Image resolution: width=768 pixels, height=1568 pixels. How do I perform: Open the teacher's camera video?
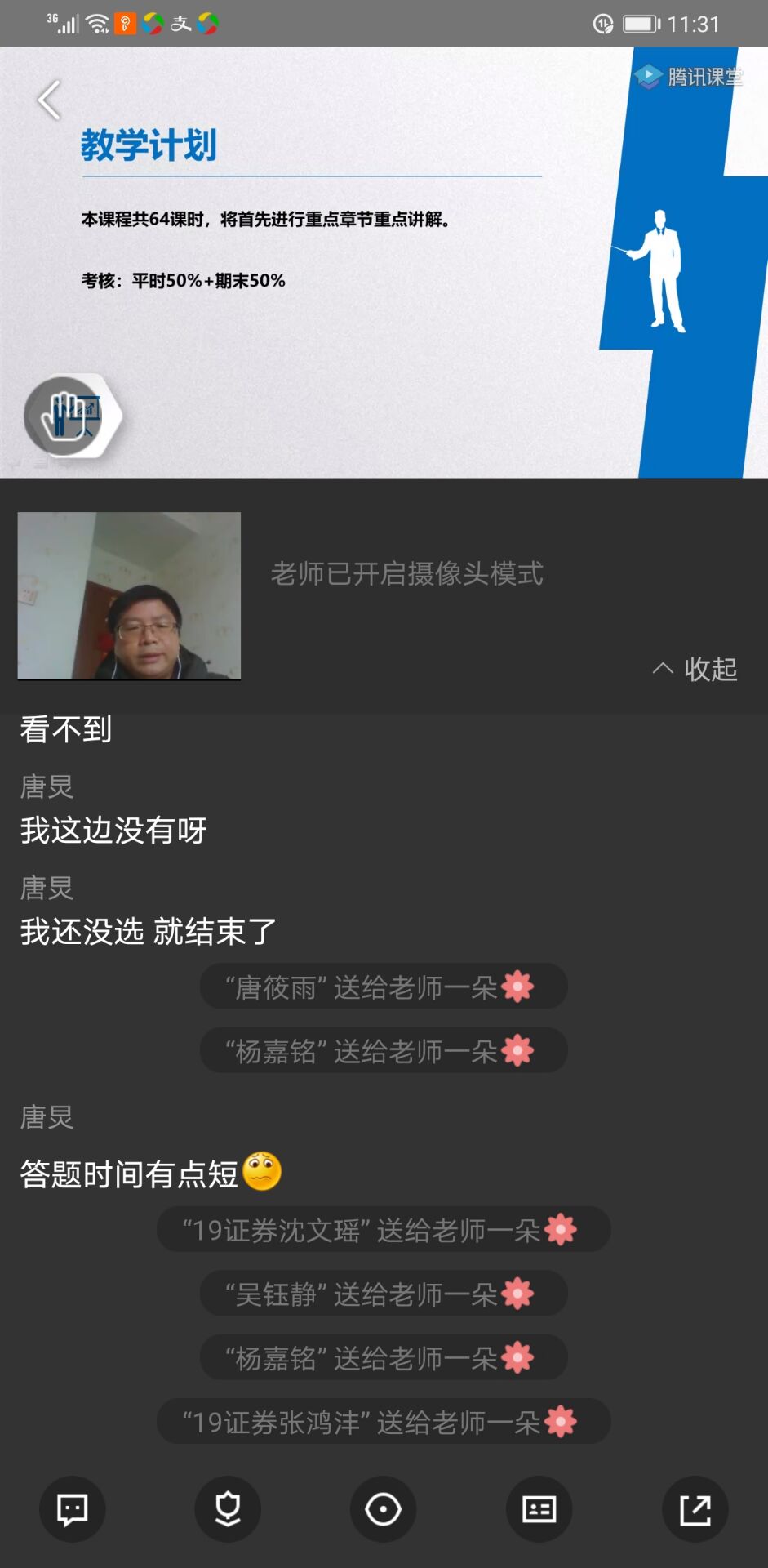tap(129, 596)
